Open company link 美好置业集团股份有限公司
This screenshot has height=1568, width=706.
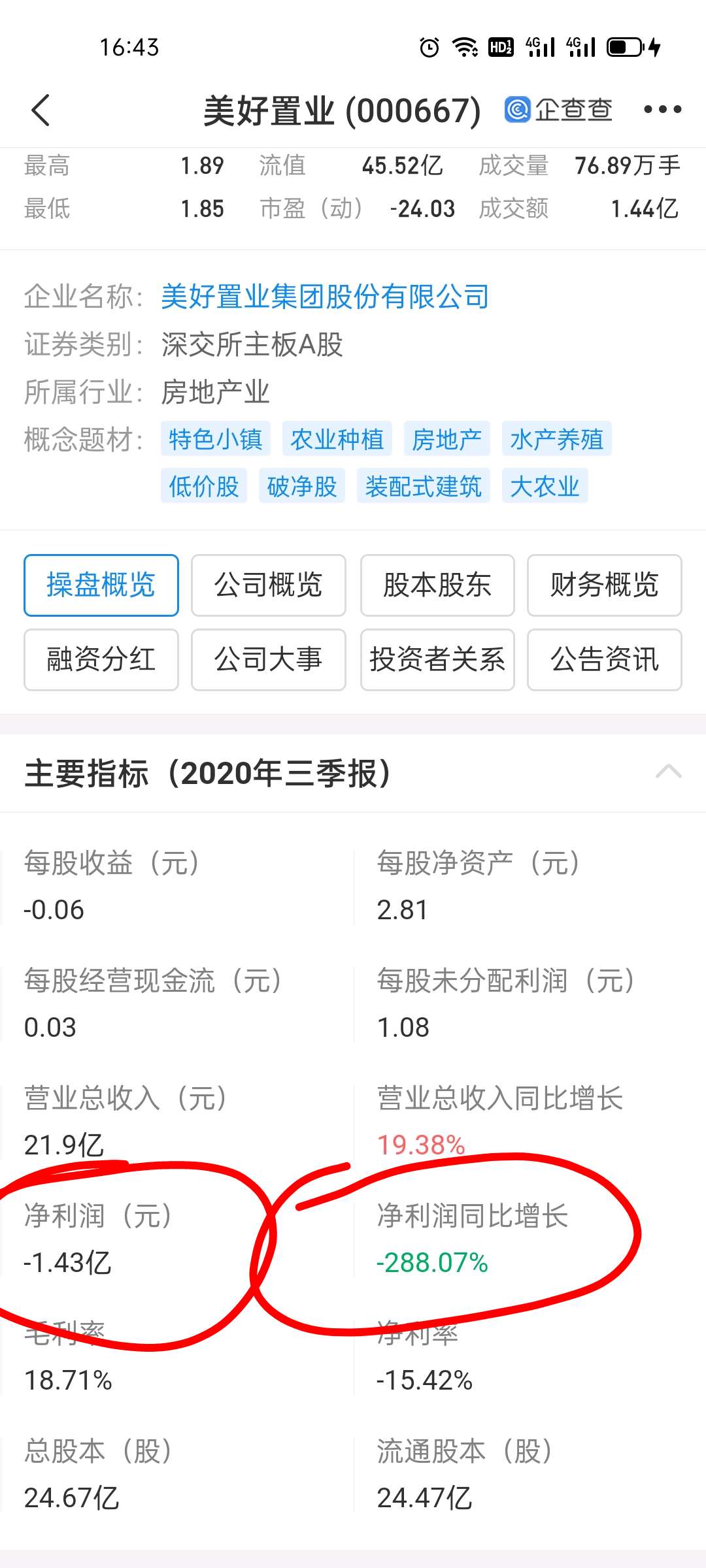(325, 297)
